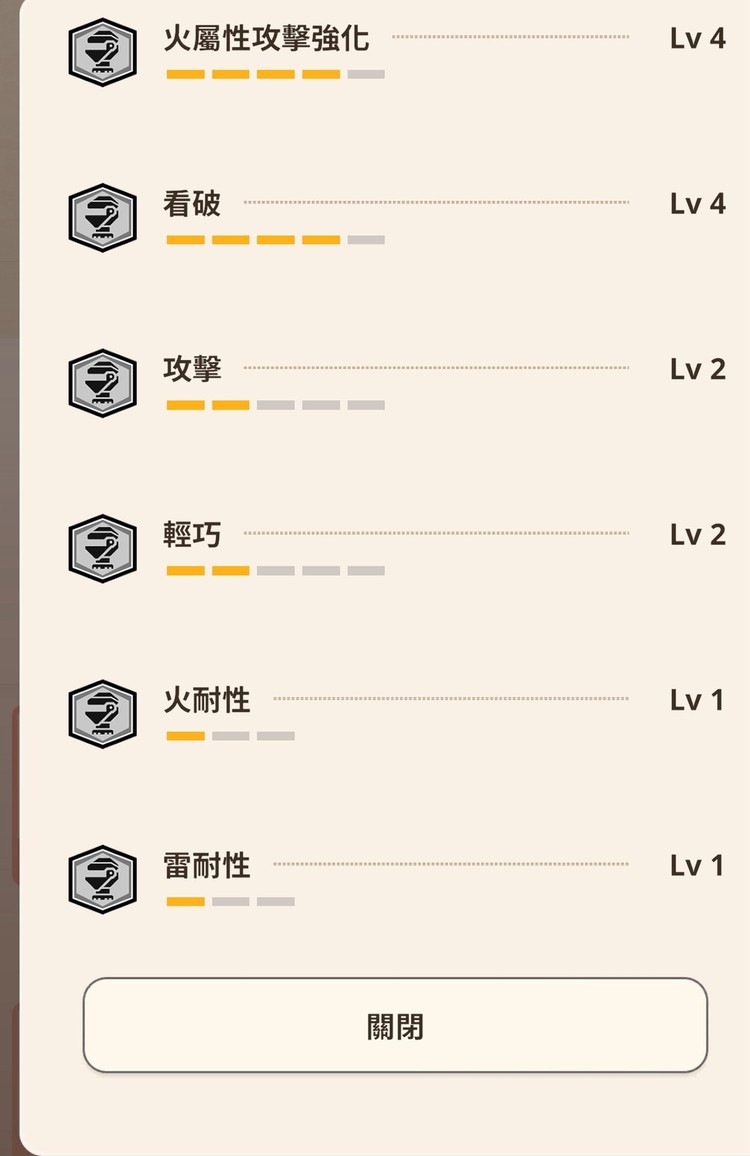Tap the 關閉 button to close
The image size is (750, 1156).
click(395, 1025)
